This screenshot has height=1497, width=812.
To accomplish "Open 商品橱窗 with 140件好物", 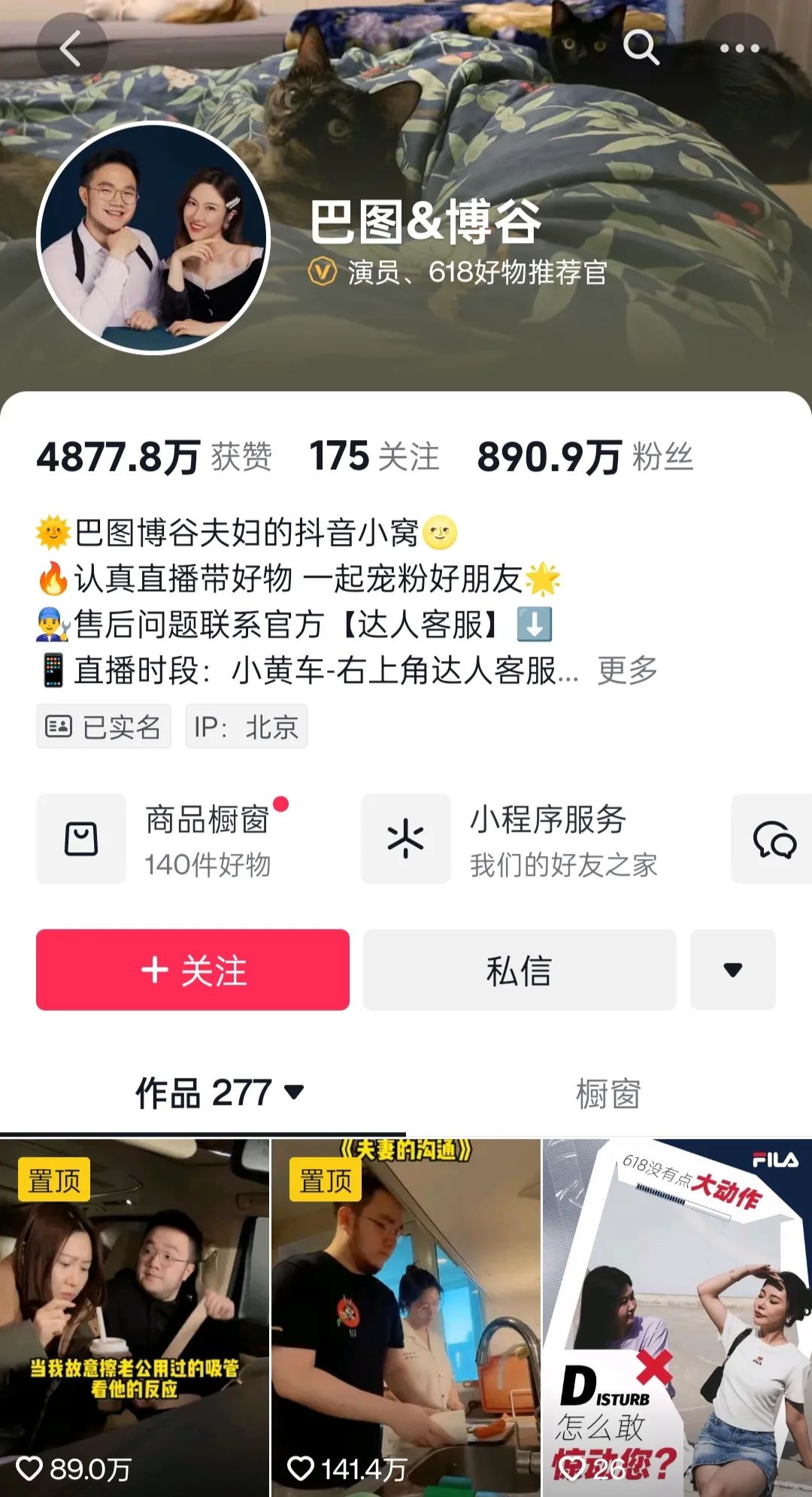I will 165,839.
